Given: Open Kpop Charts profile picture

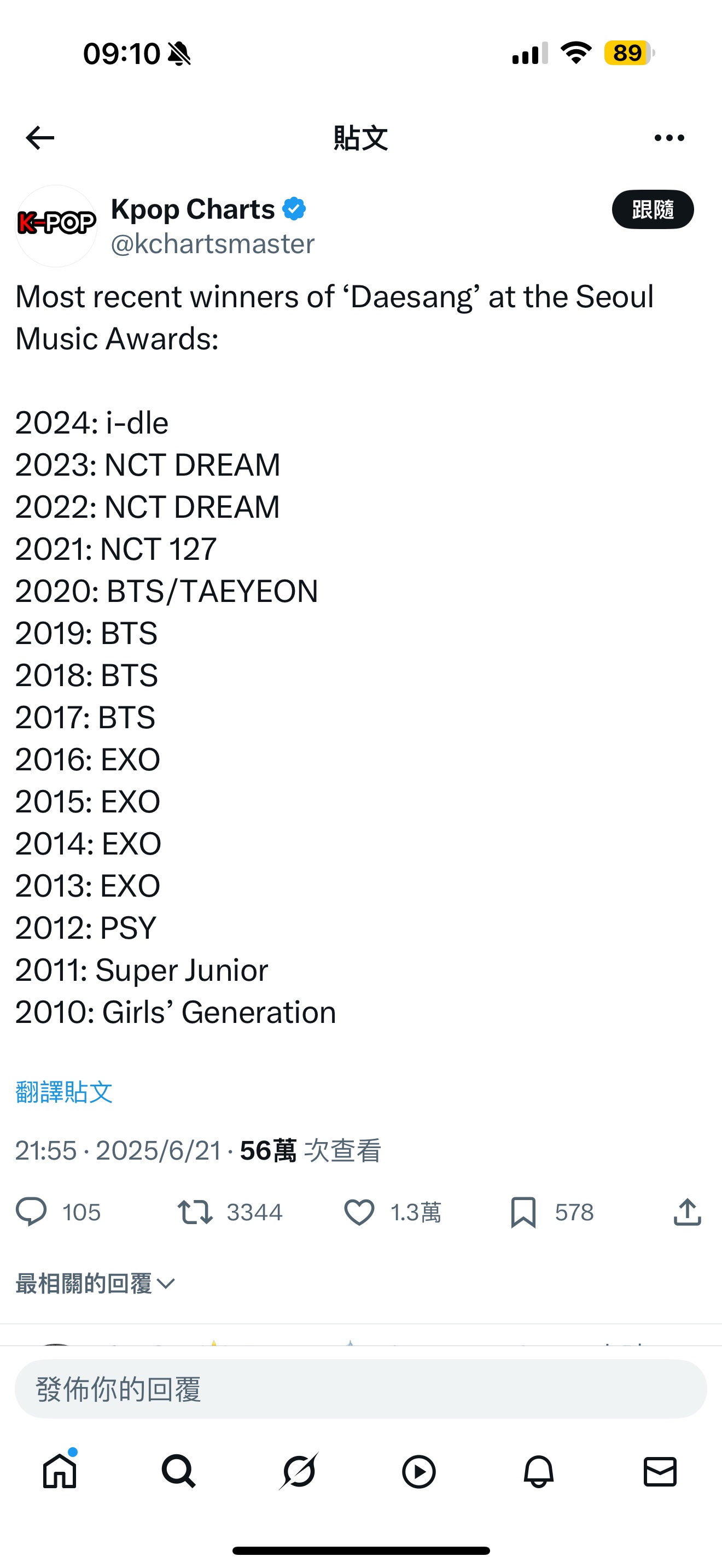Looking at the screenshot, I should [56, 226].
